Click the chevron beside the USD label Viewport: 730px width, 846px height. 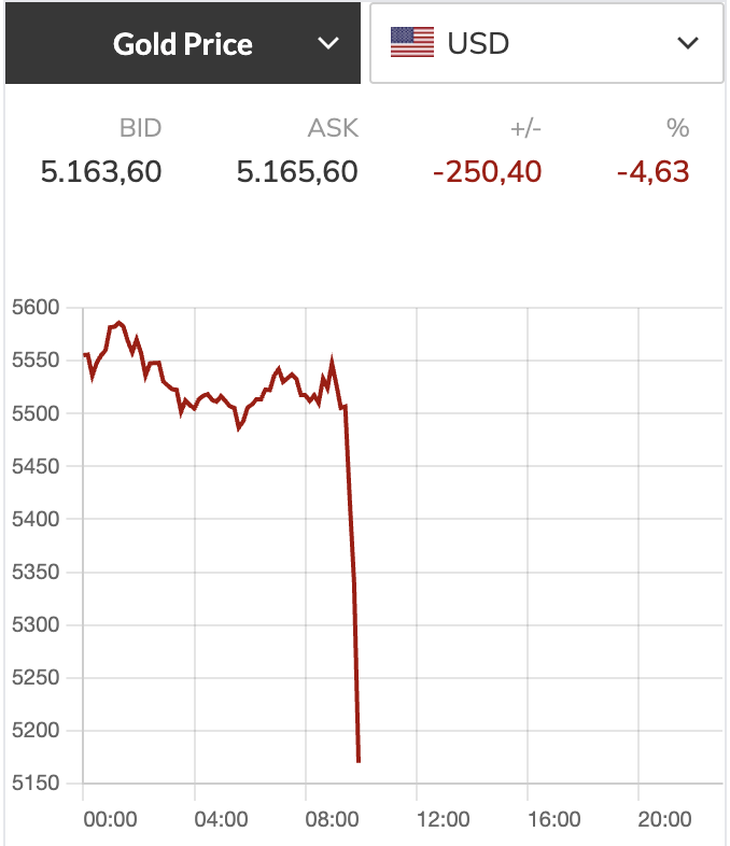point(688,43)
